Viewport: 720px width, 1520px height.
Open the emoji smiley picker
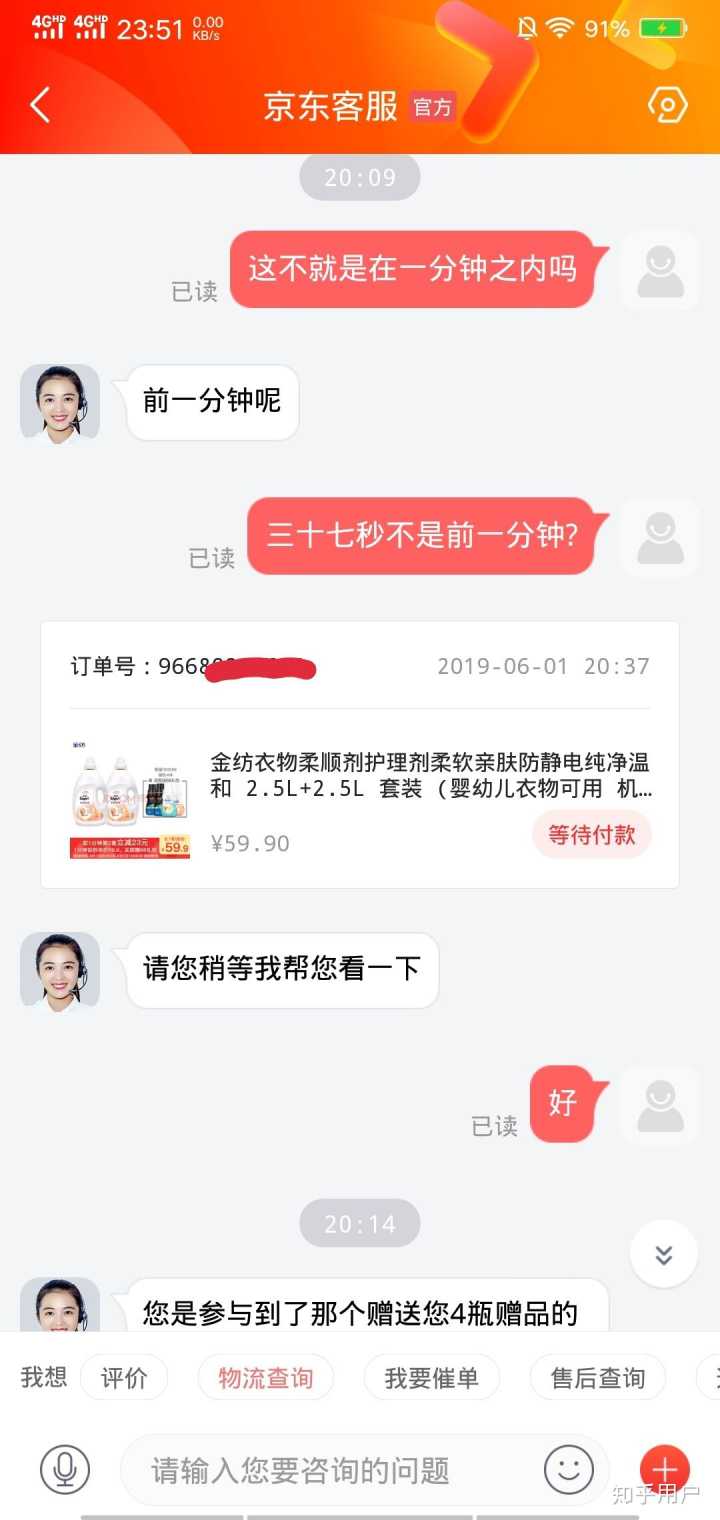point(569,1469)
